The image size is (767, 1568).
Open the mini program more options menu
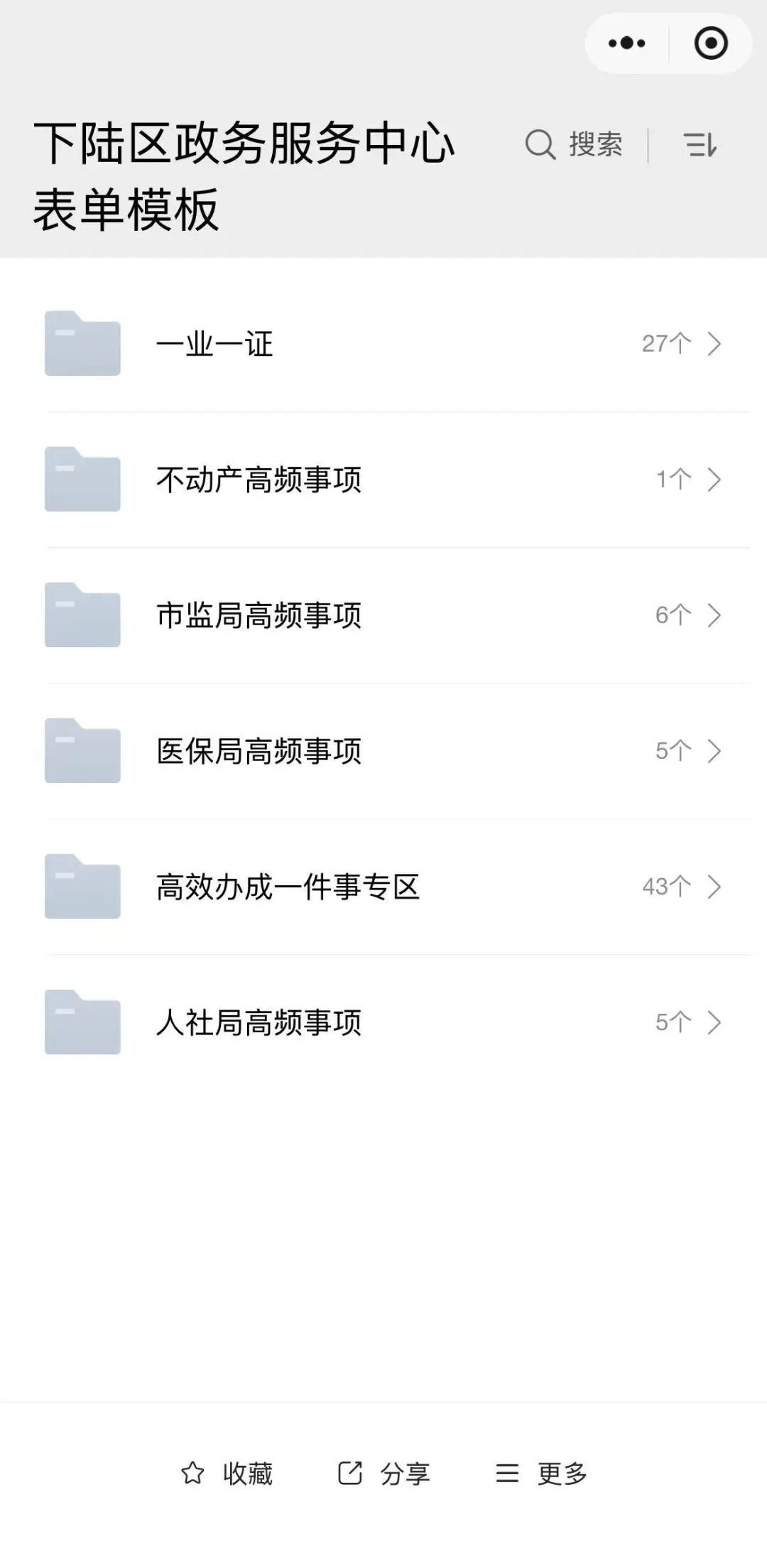click(x=626, y=43)
